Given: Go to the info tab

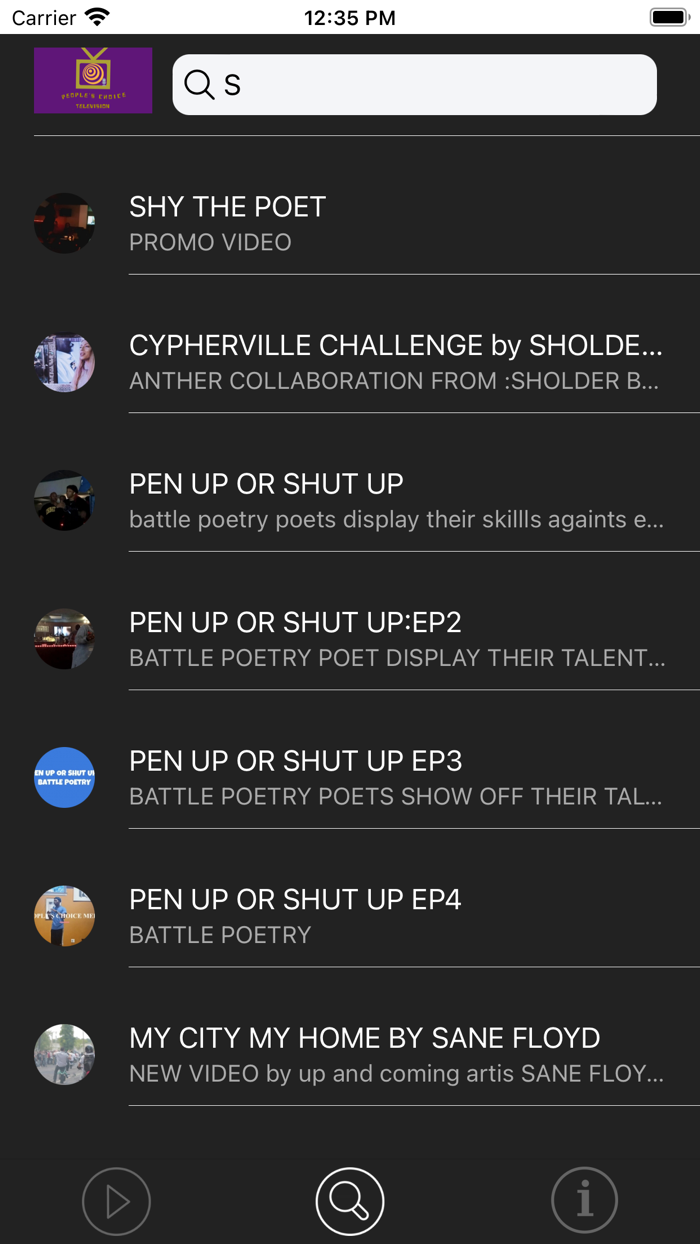Looking at the screenshot, I should (584, 1201).
